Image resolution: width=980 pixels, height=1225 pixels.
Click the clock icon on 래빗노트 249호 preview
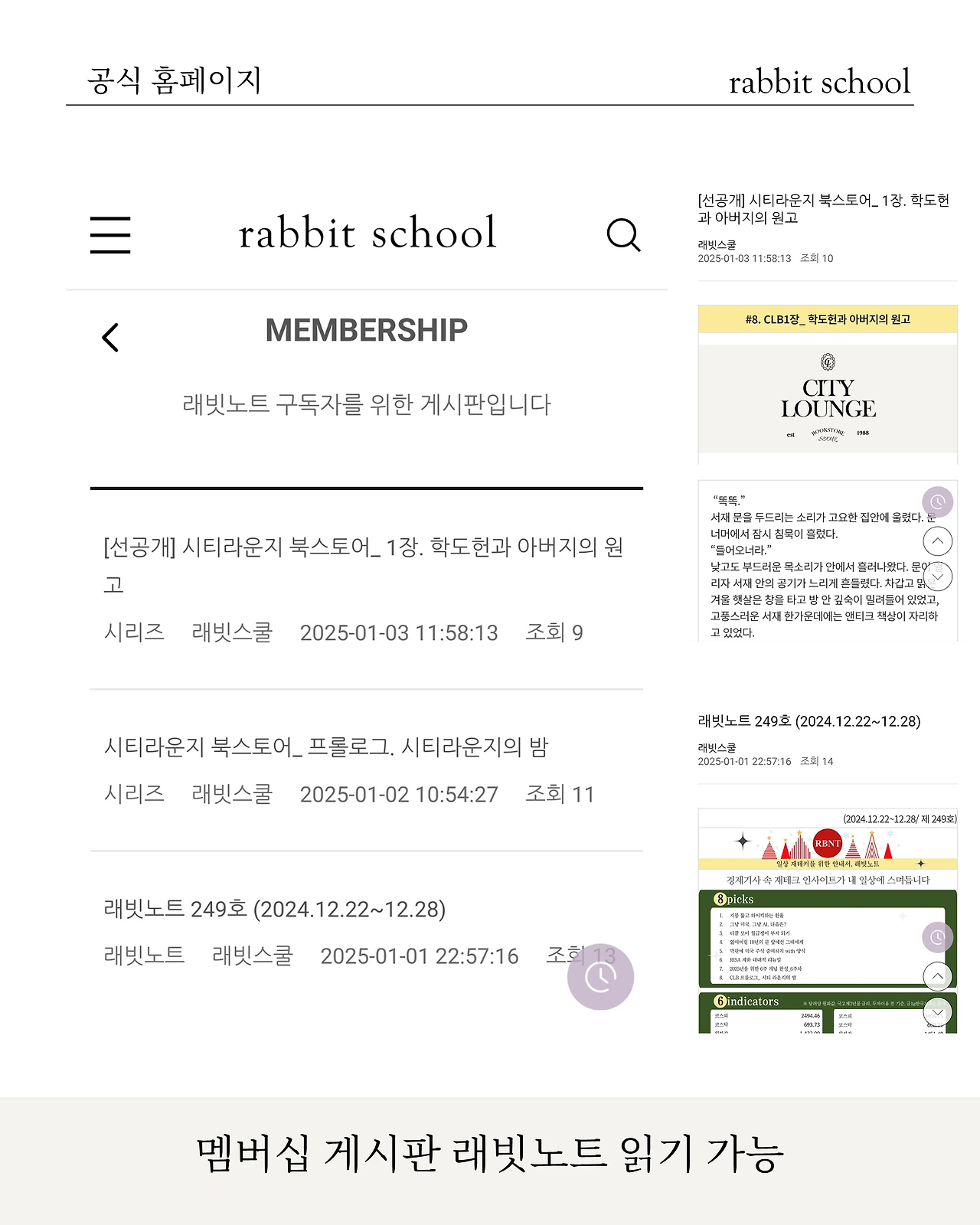[x=937, y=937]
